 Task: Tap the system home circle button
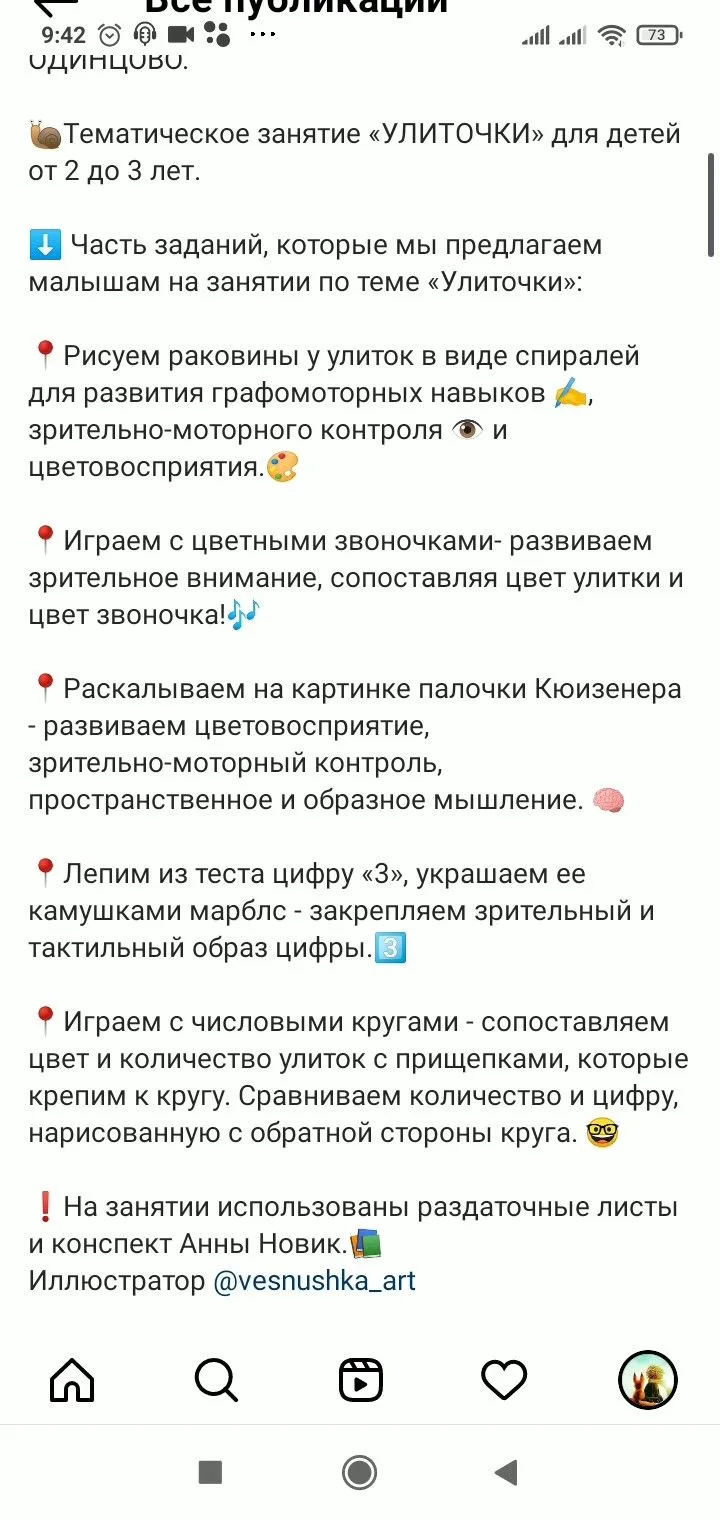pyautogui.click(x=360, y=1472)
